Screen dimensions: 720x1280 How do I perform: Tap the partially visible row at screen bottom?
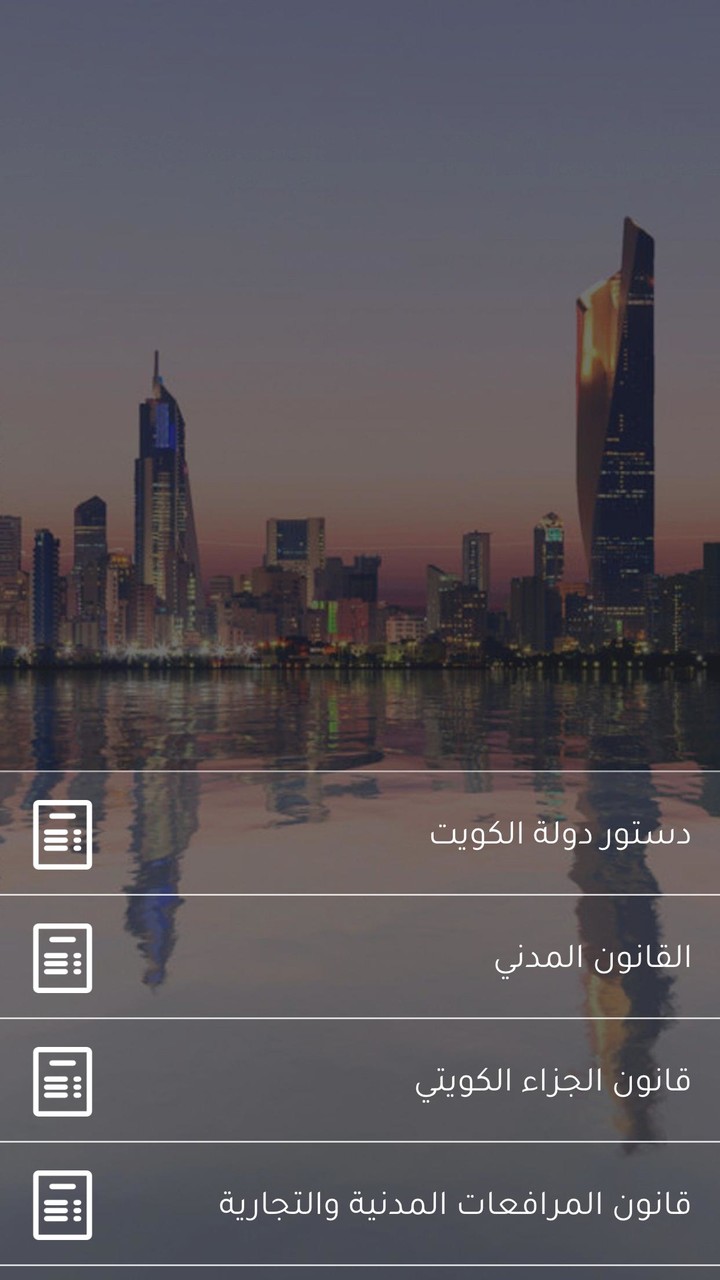tap(360, 1270)
